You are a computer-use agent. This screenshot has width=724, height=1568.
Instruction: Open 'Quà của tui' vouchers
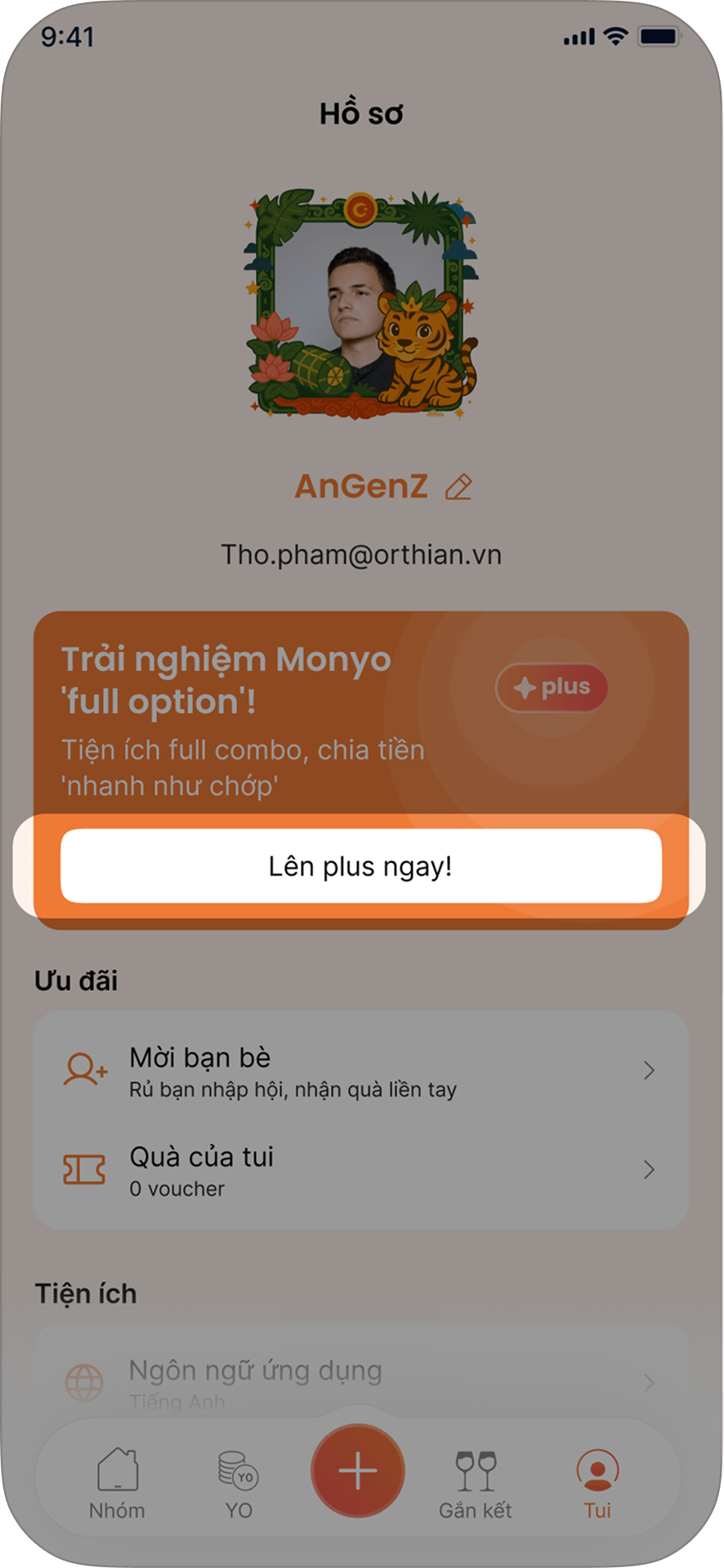[361, 1170]
